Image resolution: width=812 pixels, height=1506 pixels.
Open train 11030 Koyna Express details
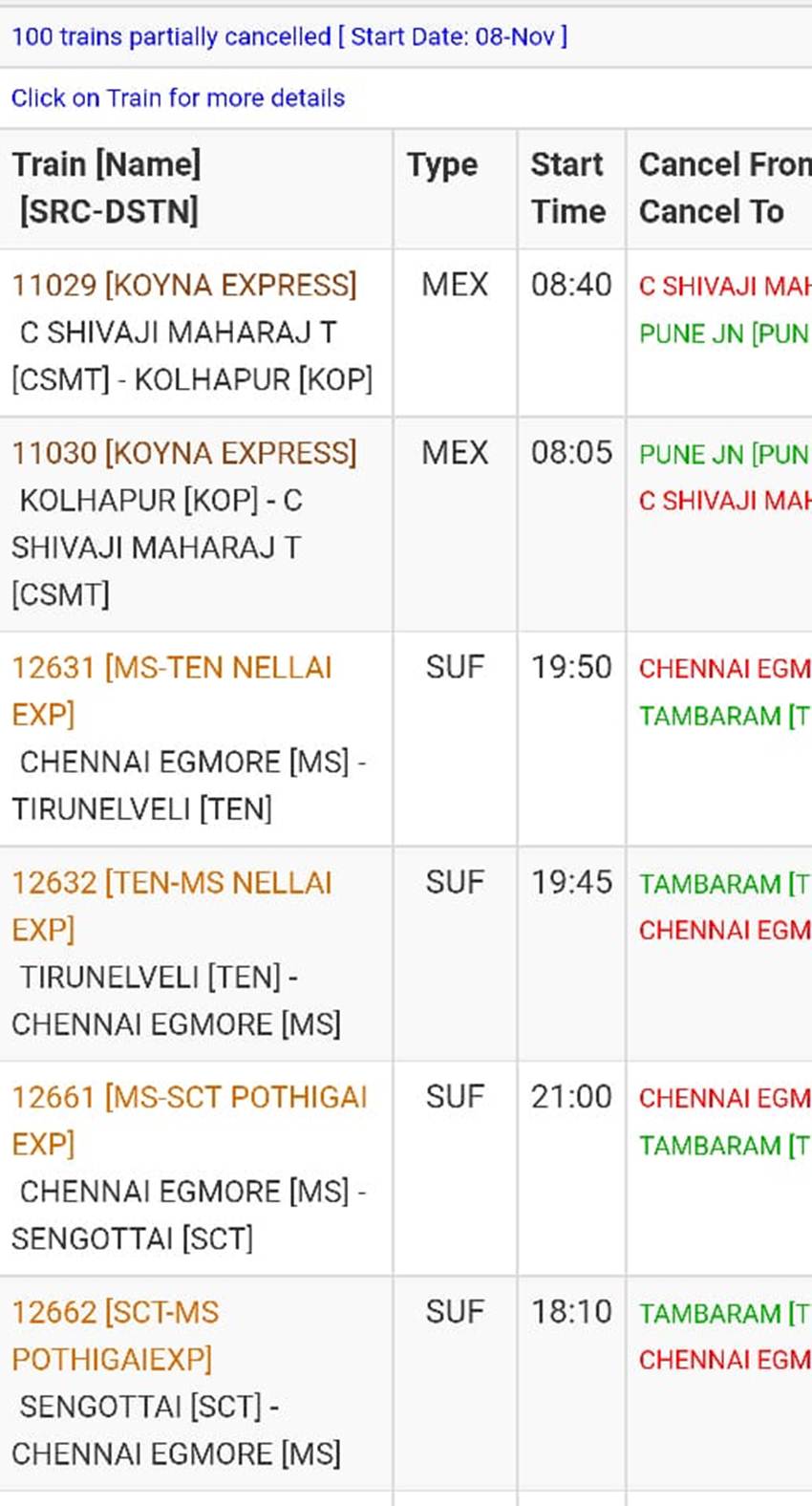pos(183,453)
